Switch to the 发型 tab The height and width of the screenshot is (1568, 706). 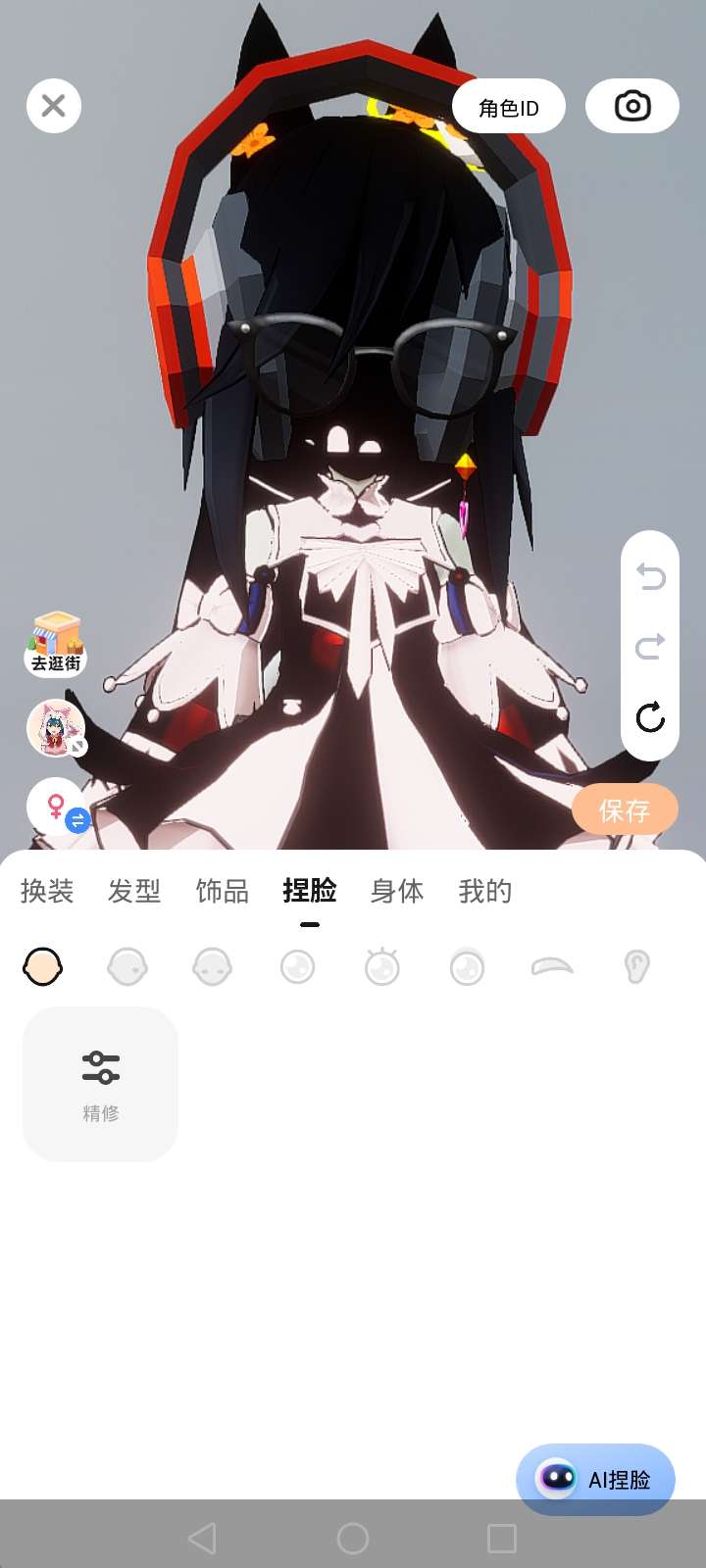(x=134, y=891)
